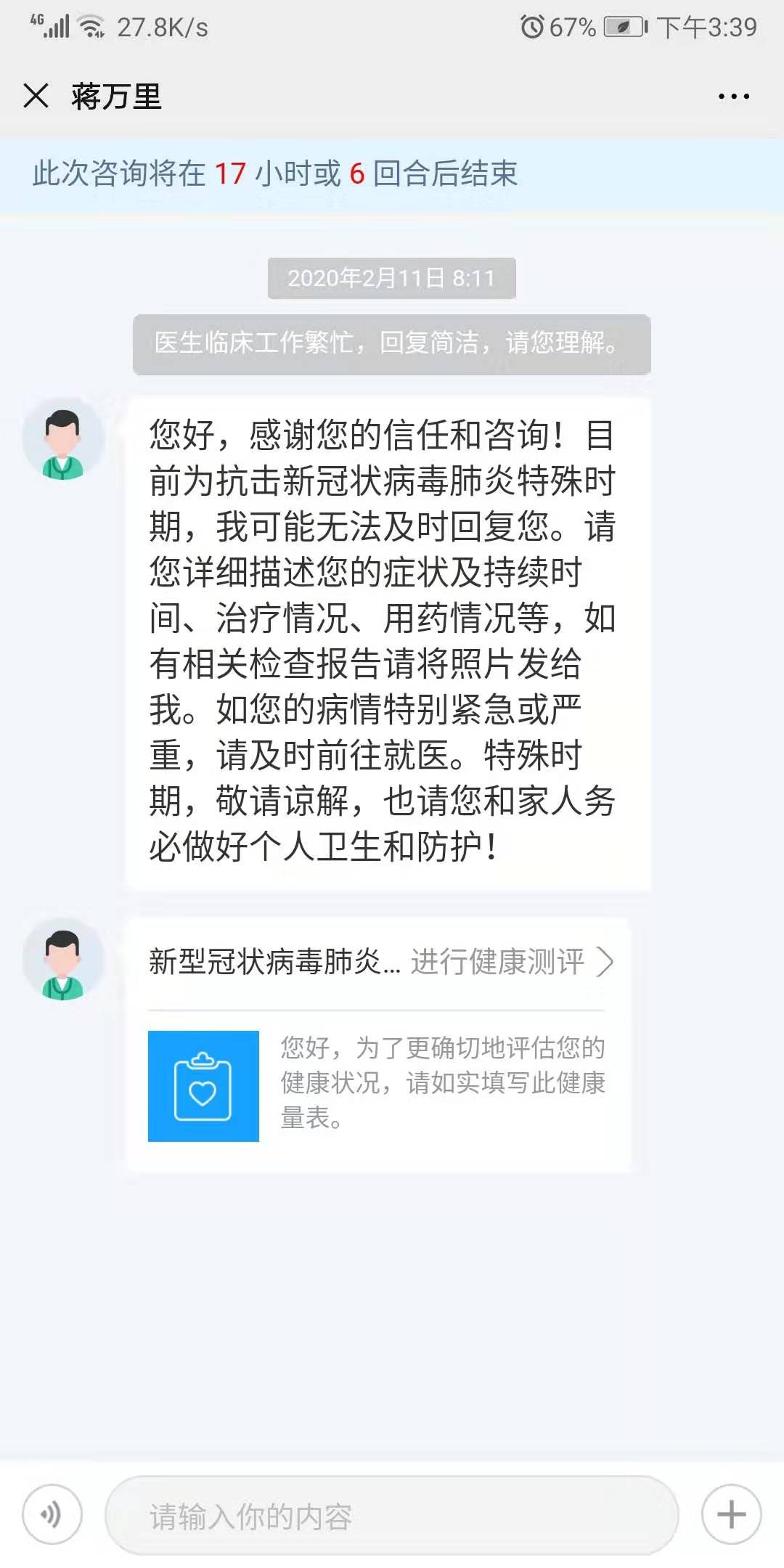Open the three-dot overflow menu
The height and width of the screenshot is (1568, 784).
click(733, 96)
